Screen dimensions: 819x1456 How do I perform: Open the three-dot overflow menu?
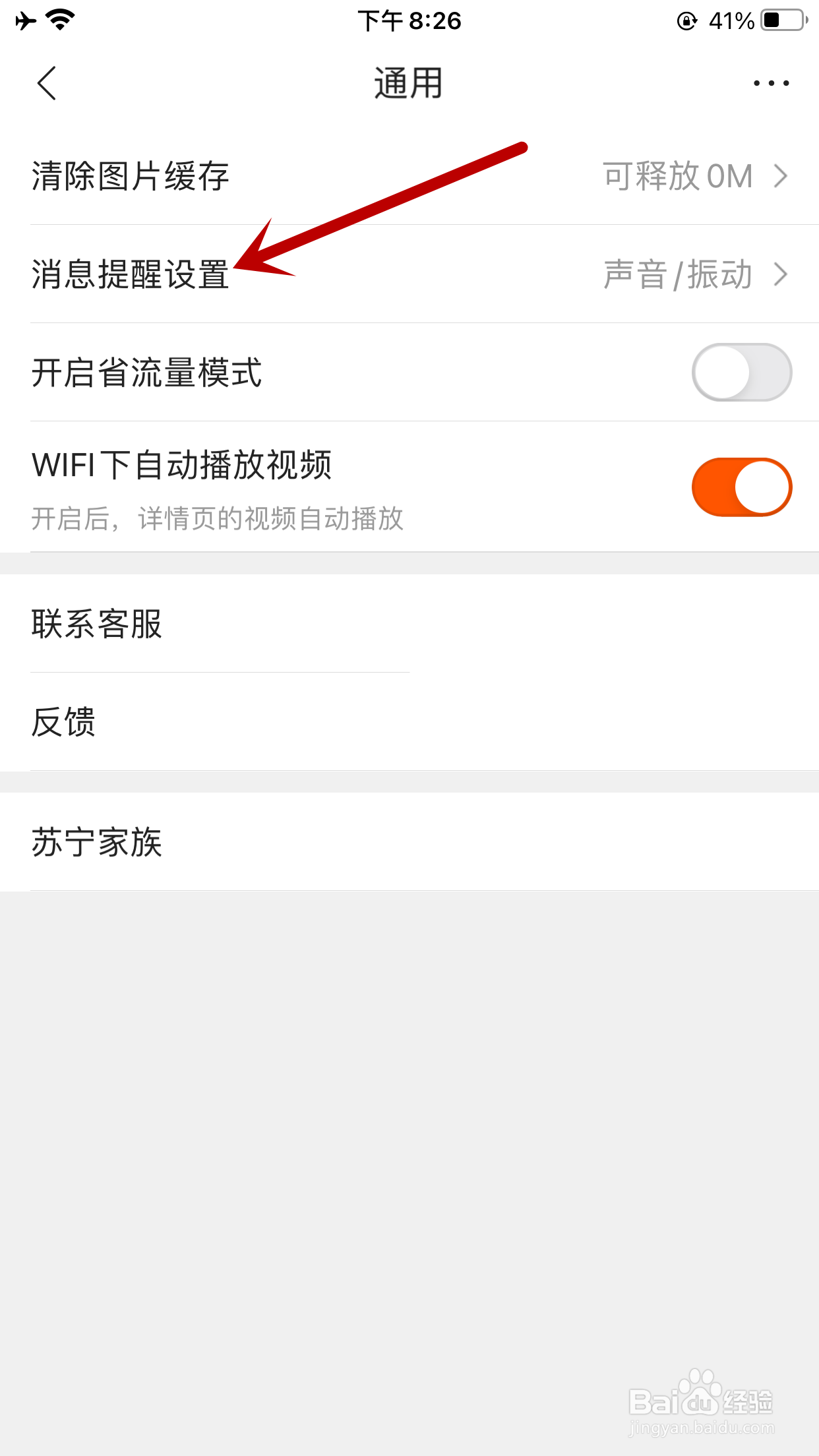pos(771,83)
